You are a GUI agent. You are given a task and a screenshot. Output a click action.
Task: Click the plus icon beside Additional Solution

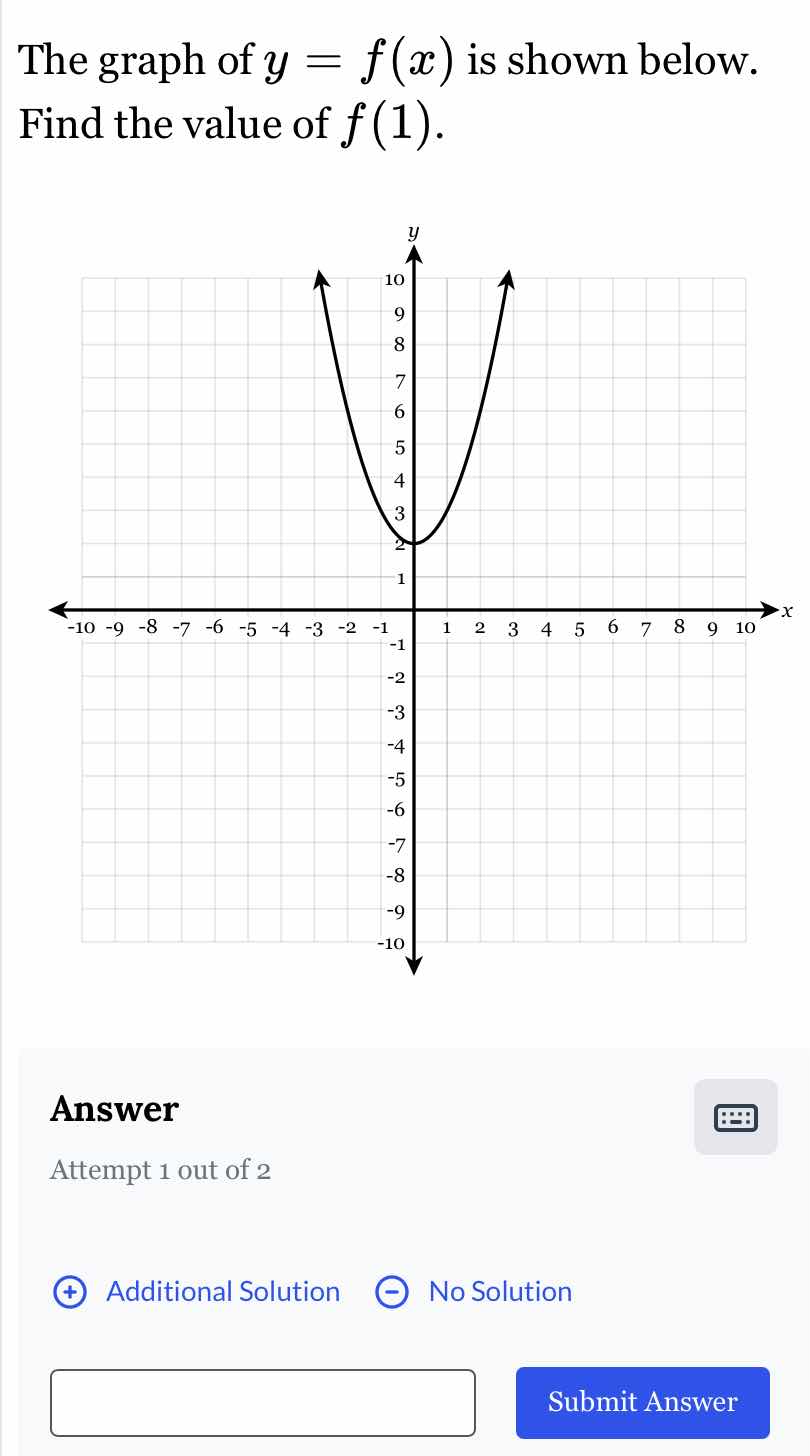click(x=68, y=1291)
